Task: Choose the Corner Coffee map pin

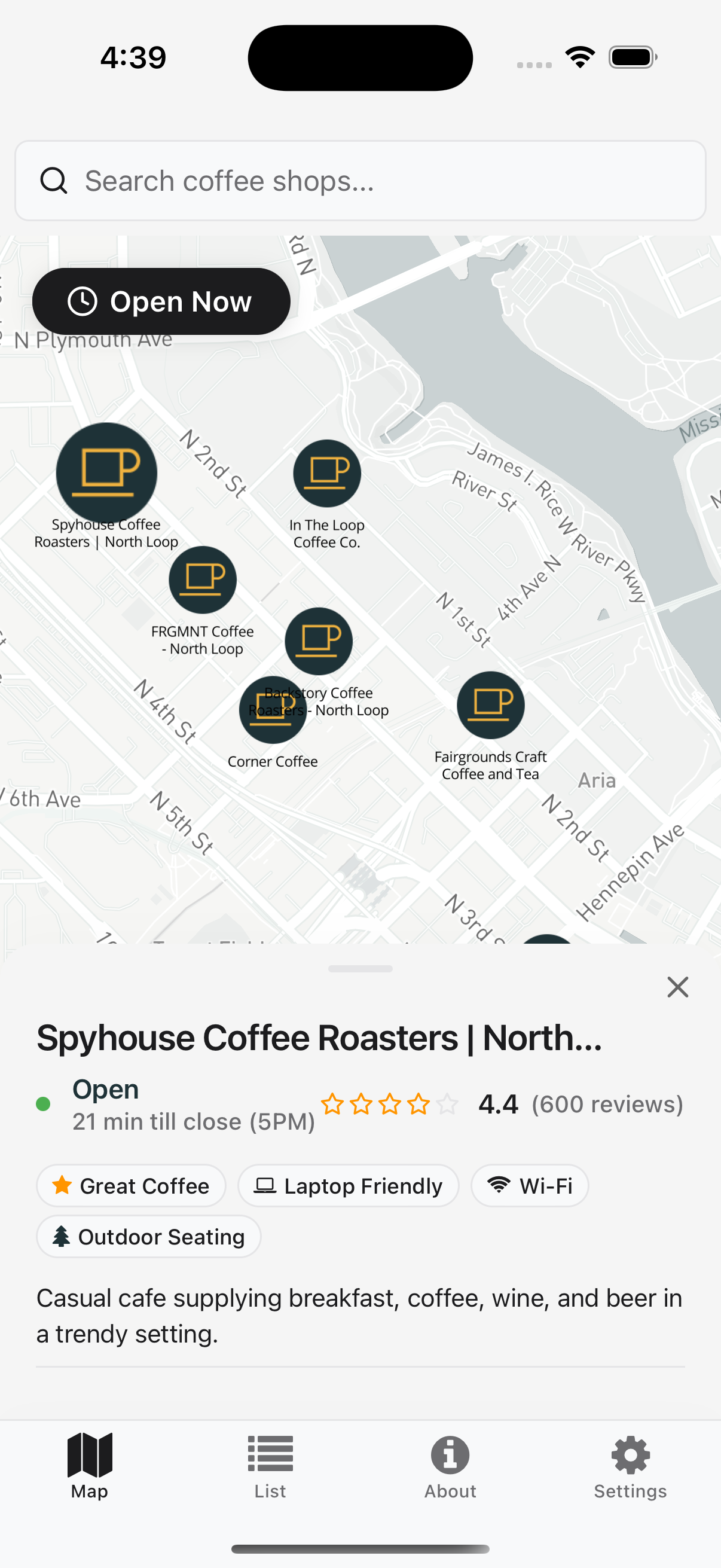Action: click(x=273, y=710)
